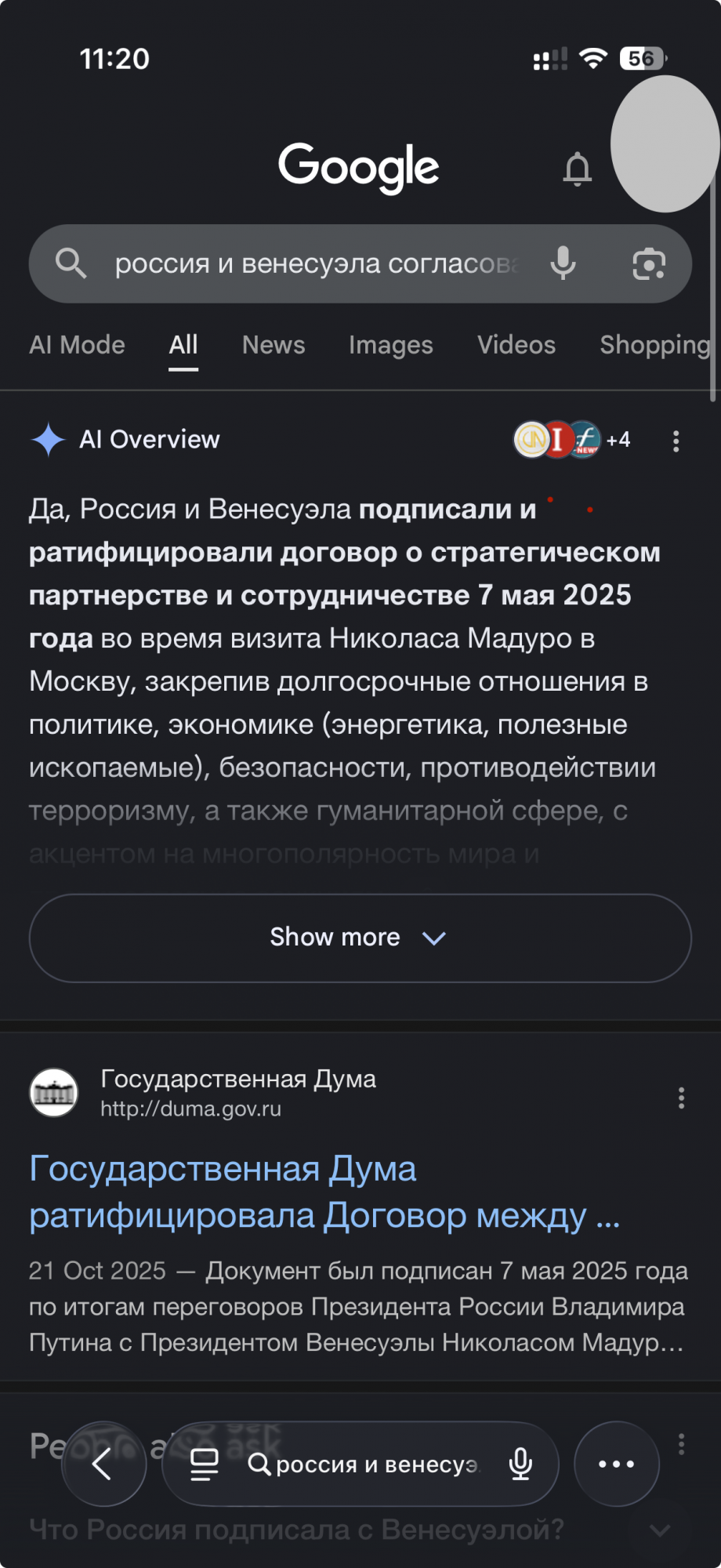Viewport: 721px width, 1568px height.
Task: Go back using the browser back arrow
Action: (x=103, y=1463)
